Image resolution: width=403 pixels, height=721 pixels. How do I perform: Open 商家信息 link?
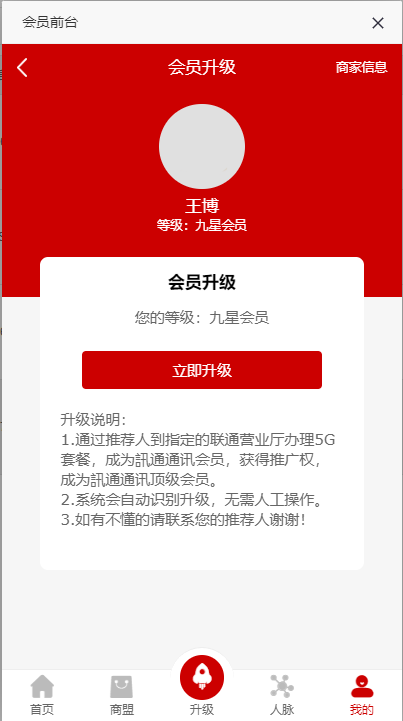361,67
